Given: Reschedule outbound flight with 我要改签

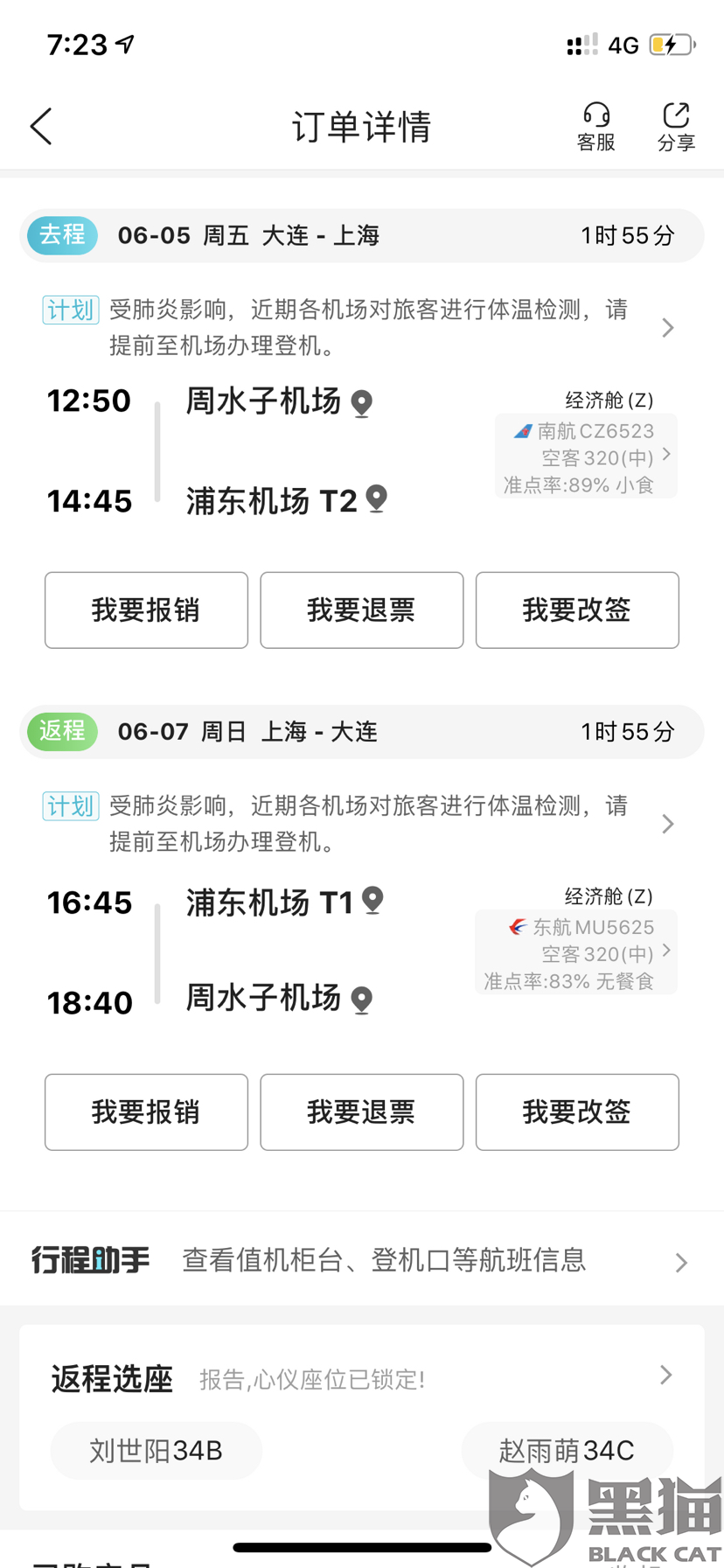Looking at the screenshot, I should pos(577,610).
